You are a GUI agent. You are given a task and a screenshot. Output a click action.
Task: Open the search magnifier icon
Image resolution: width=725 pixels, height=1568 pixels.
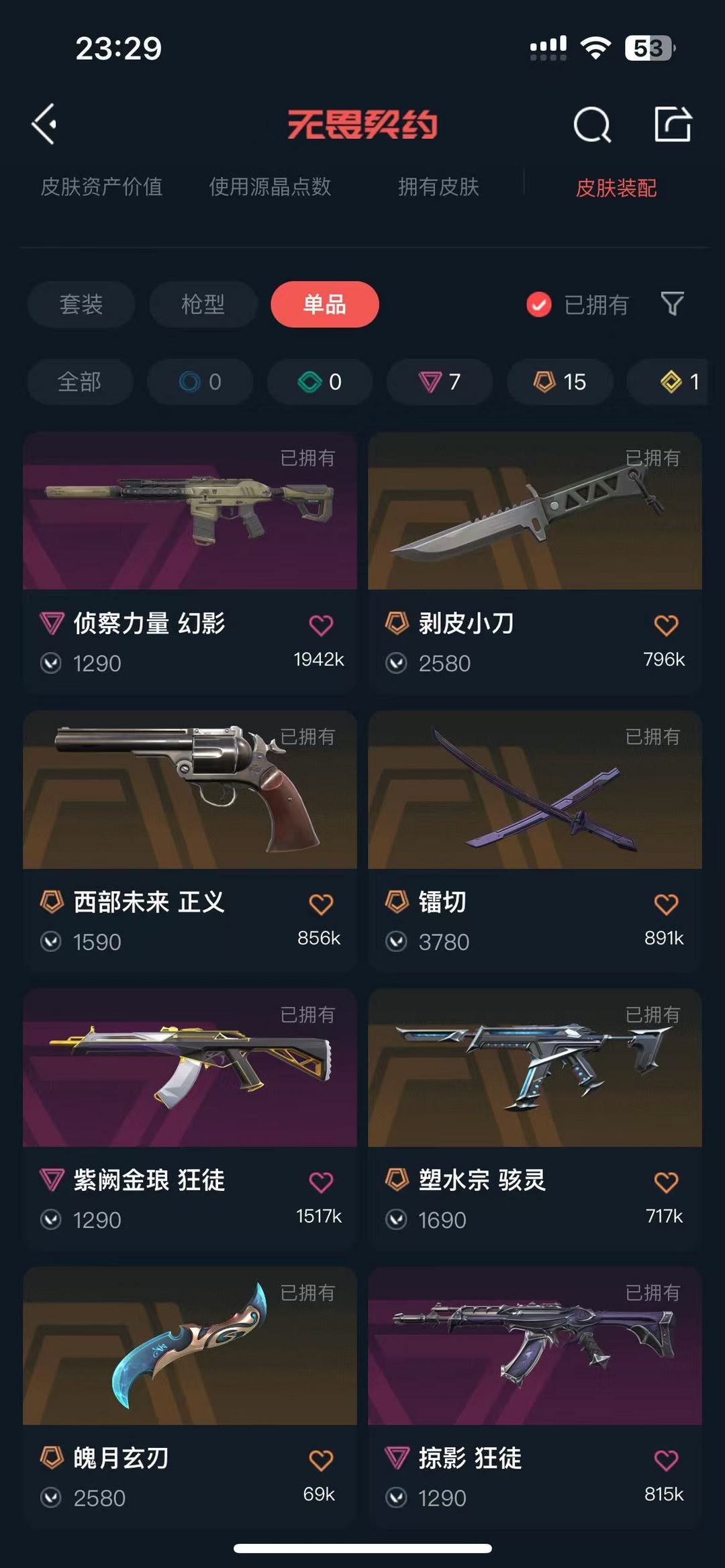[591, 125]
